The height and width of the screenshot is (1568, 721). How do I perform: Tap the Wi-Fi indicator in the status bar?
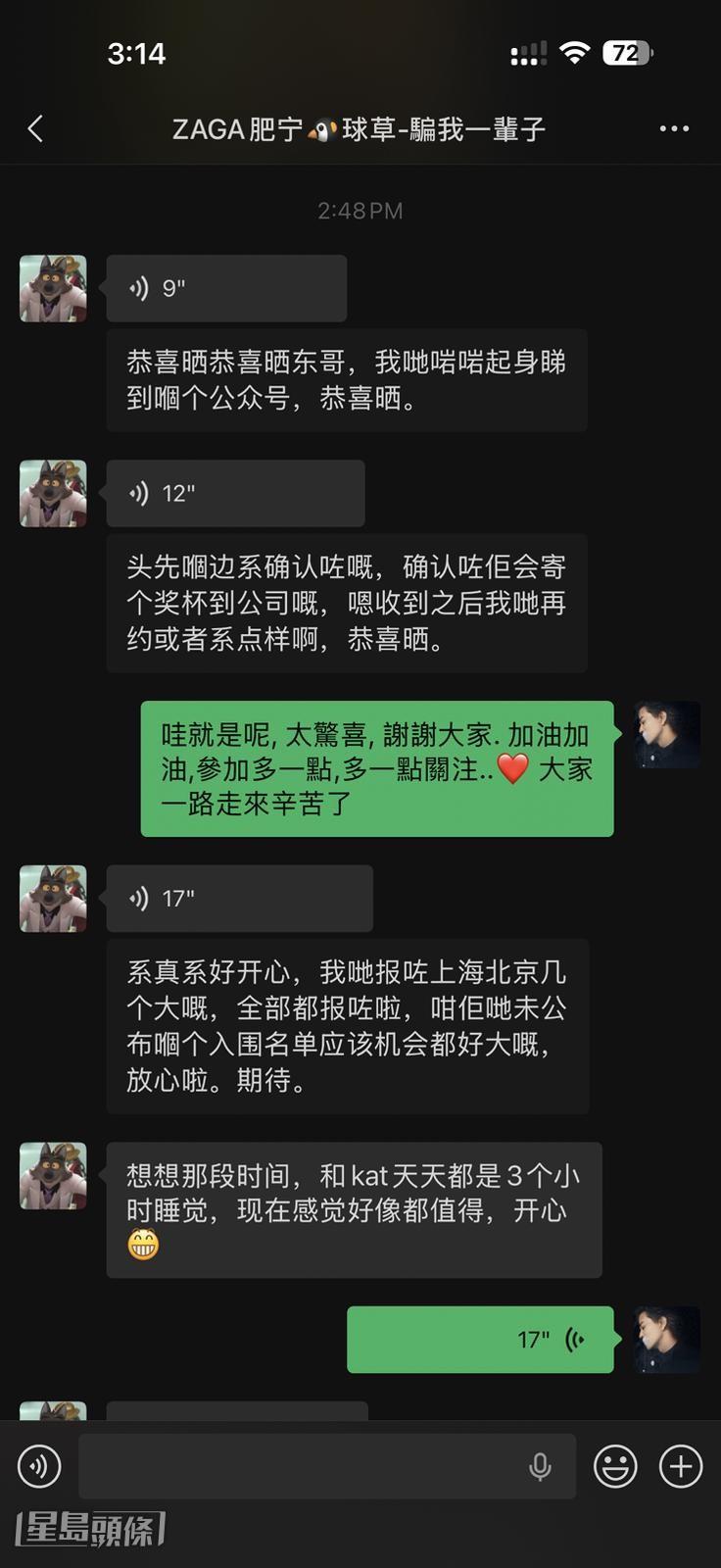point(575,54)
